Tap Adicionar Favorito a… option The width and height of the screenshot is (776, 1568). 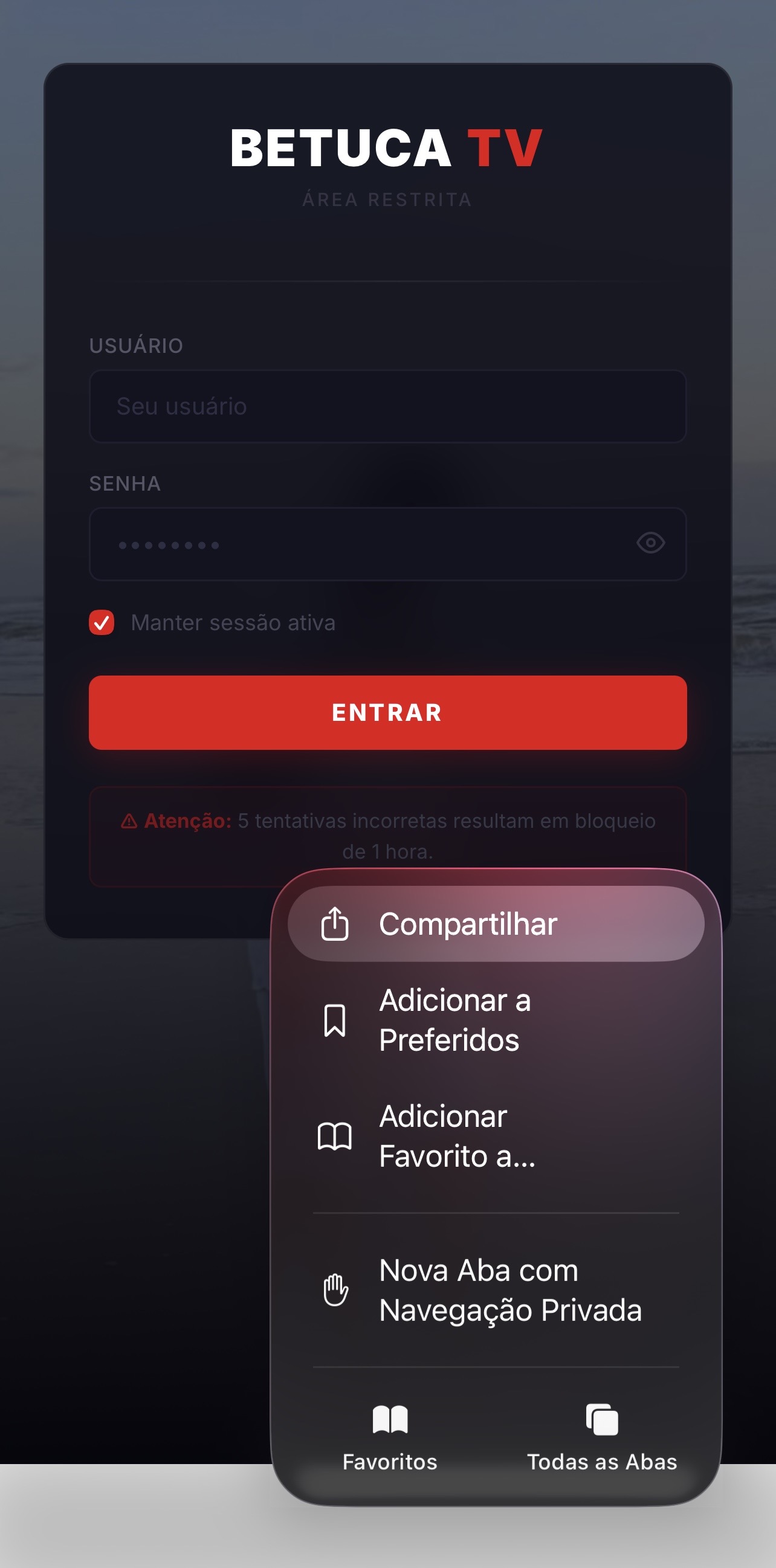click(496, 1136)
